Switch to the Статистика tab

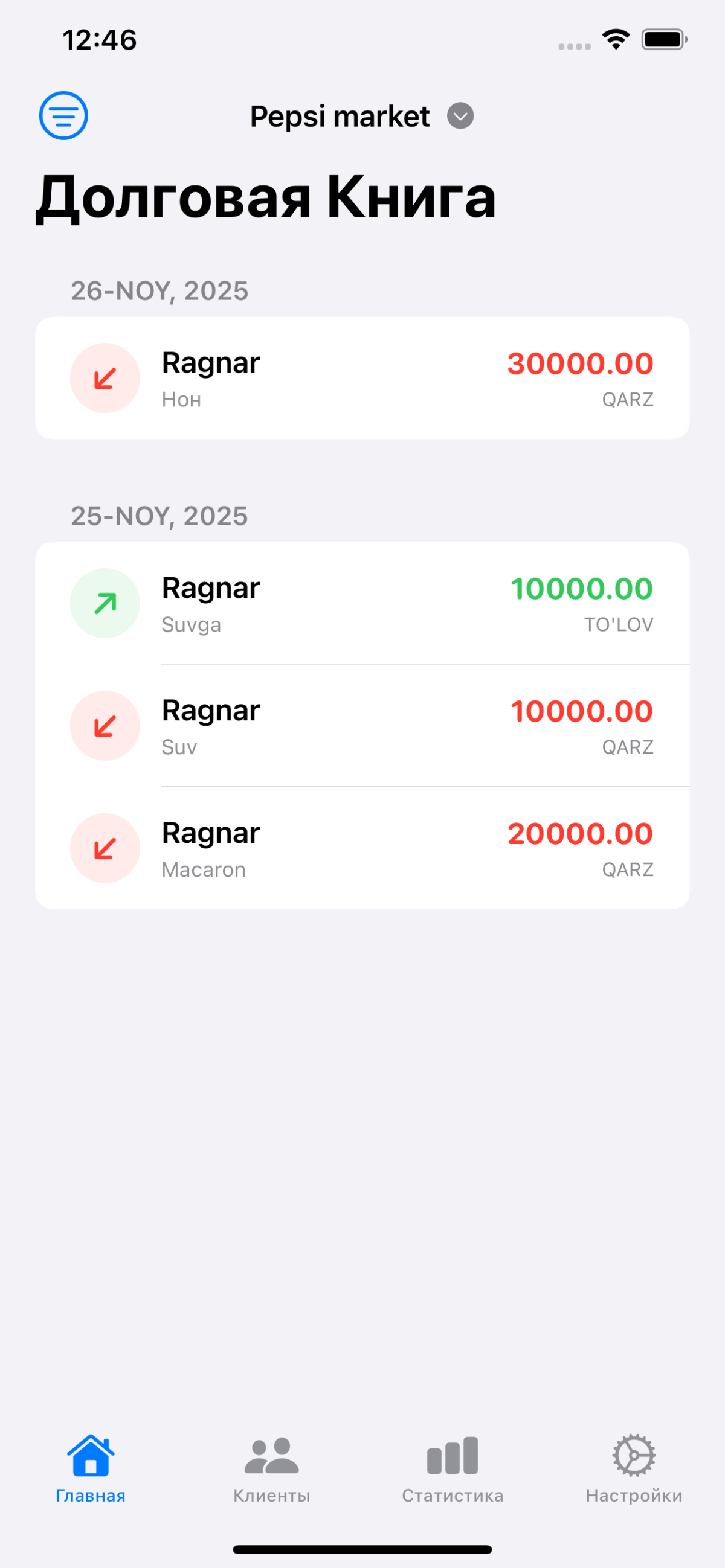452,1468
